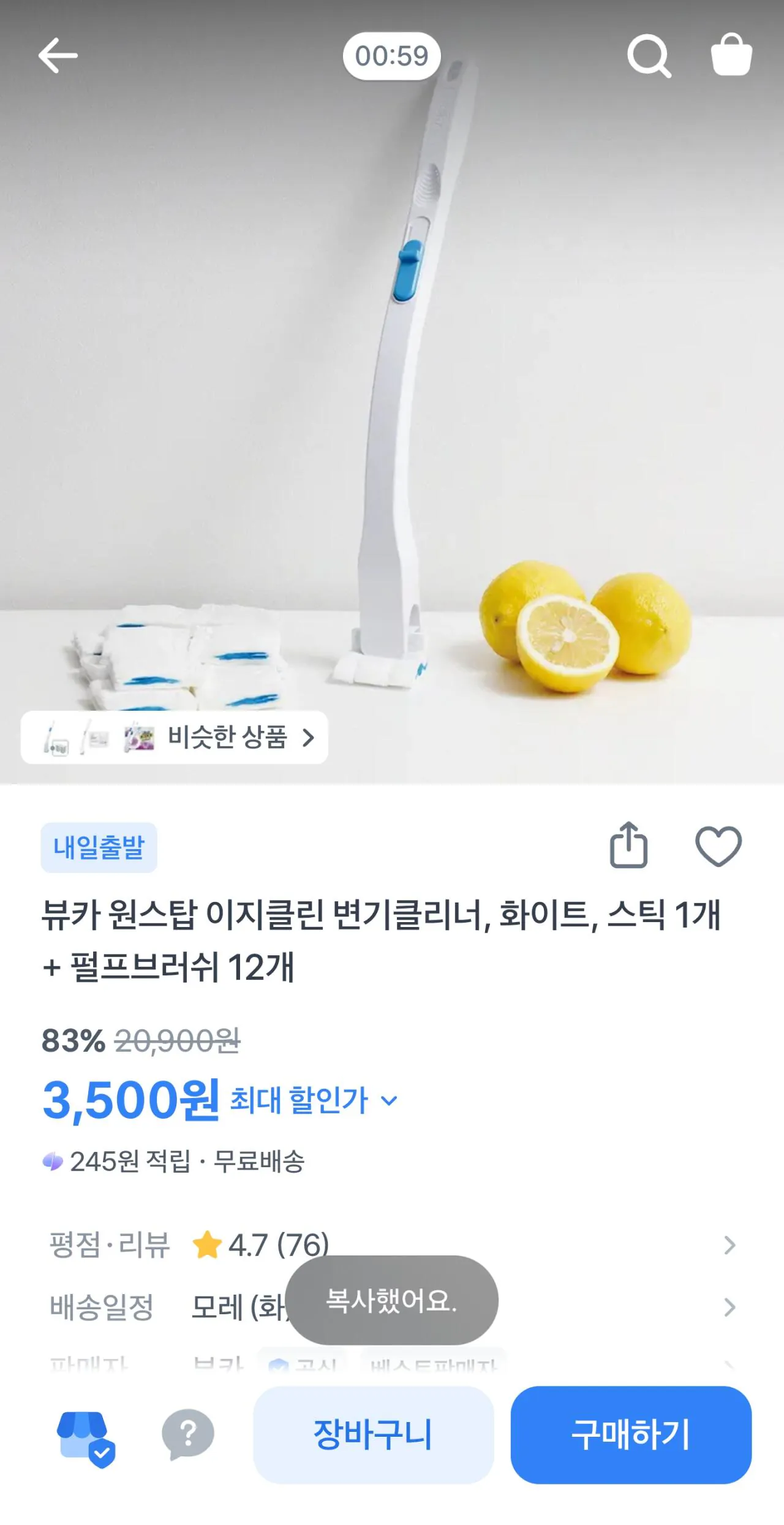Tap the 00:59 countdown timer pill

click(392, 55)
